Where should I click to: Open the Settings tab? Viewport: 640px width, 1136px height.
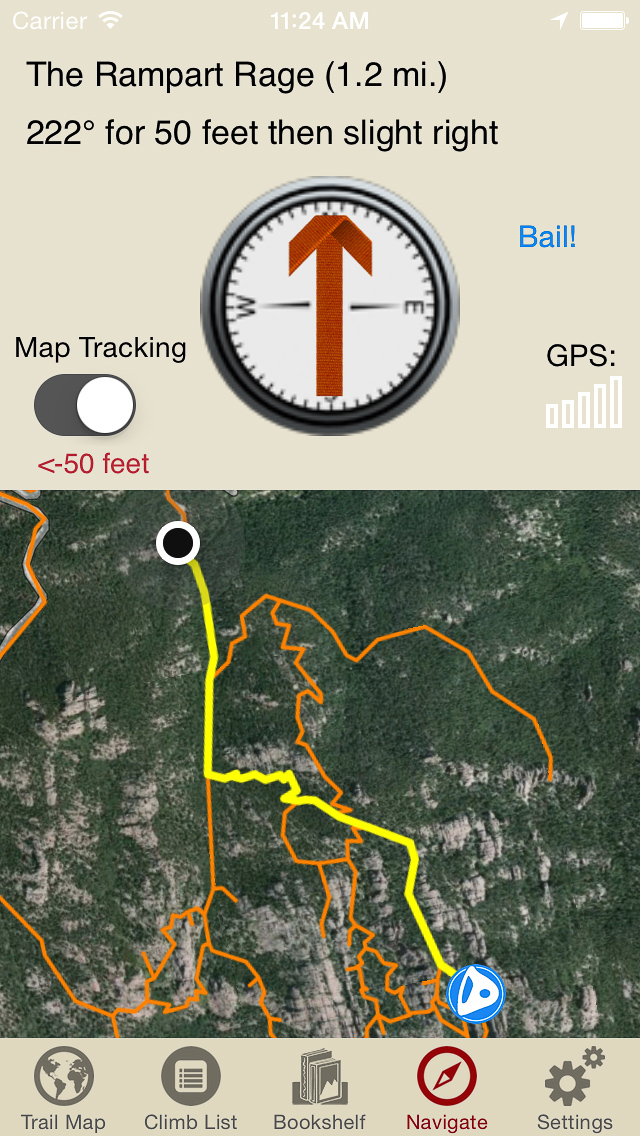click(x=574, y=1088)
